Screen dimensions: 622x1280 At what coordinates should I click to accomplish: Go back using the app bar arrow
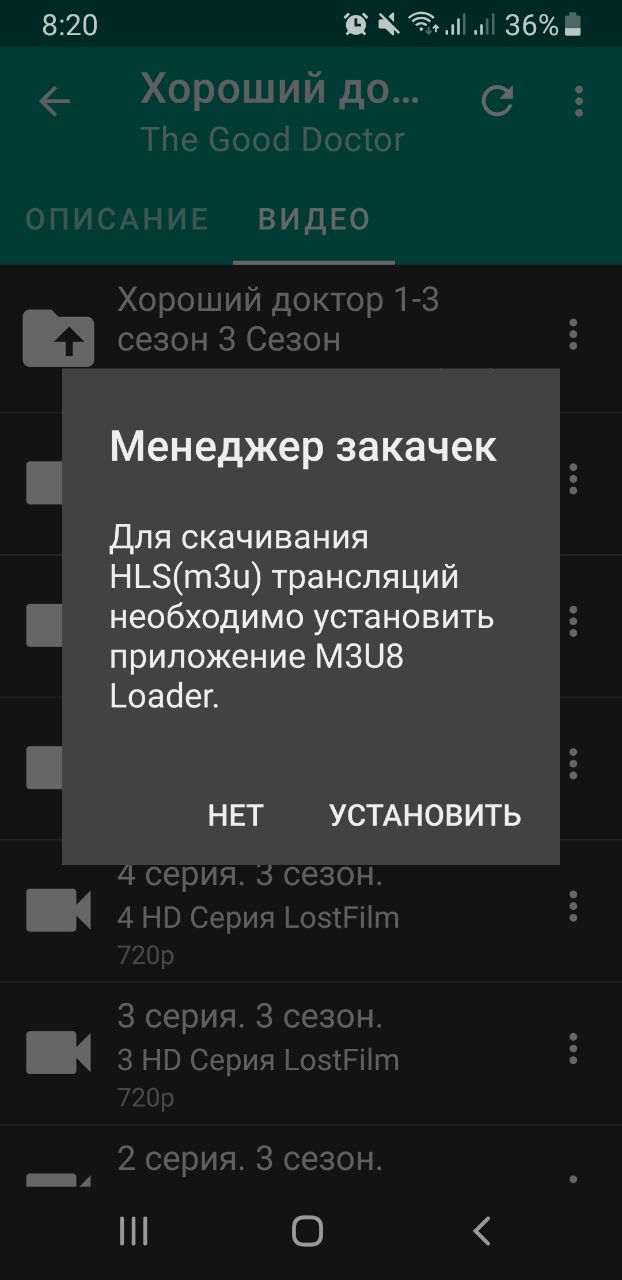point(55,102)
